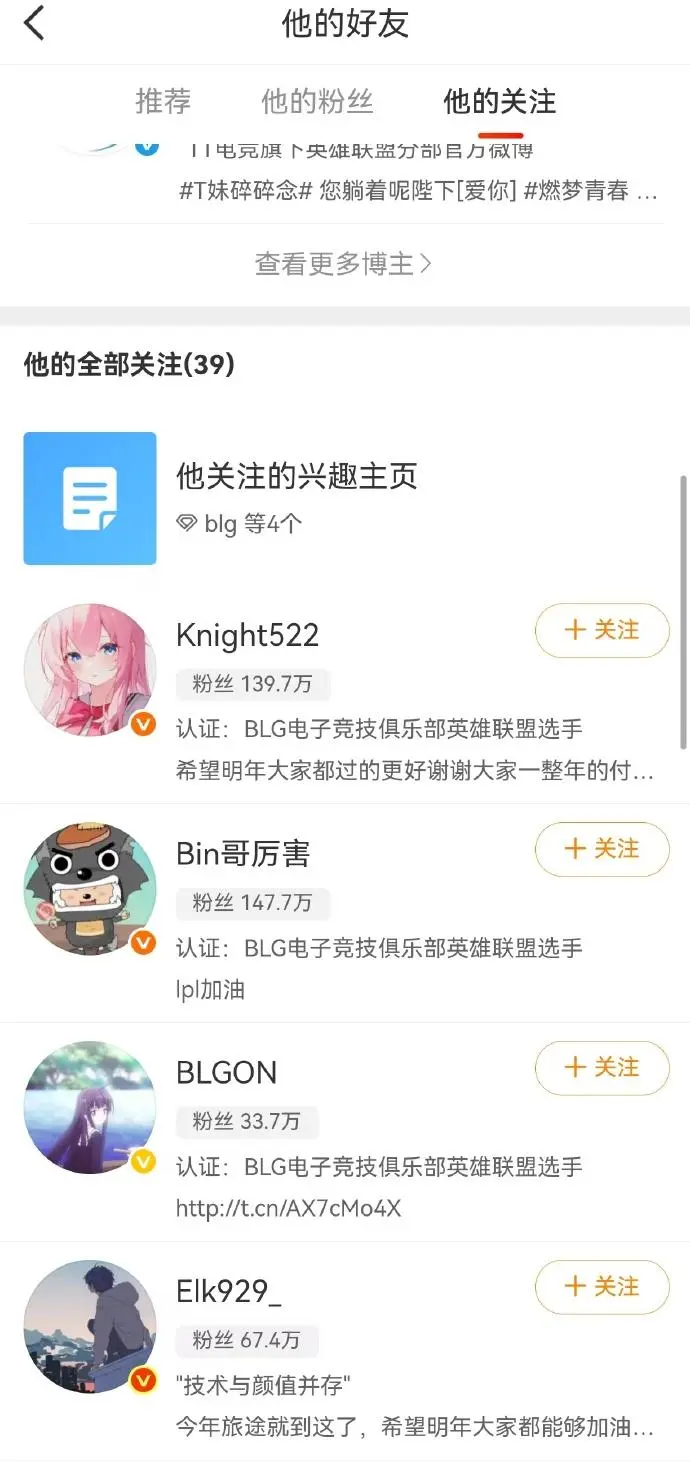Follow BLGON with the 关注 button
Image resolution: width=690 pixels, height=1463 pixels.
pyautogui.click(x=602, y=1068)
